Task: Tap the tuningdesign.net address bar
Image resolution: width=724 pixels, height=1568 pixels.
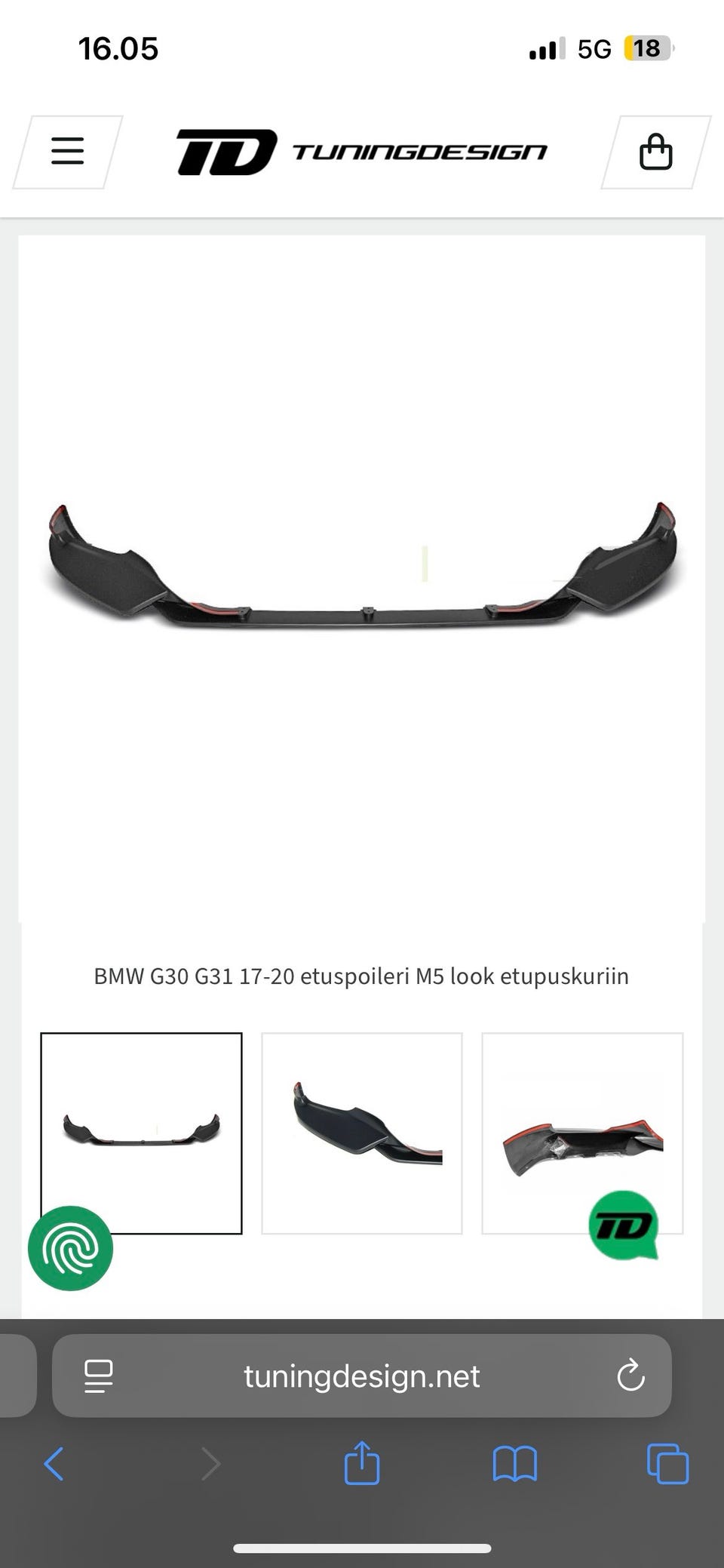Action: click(362, 1376)
